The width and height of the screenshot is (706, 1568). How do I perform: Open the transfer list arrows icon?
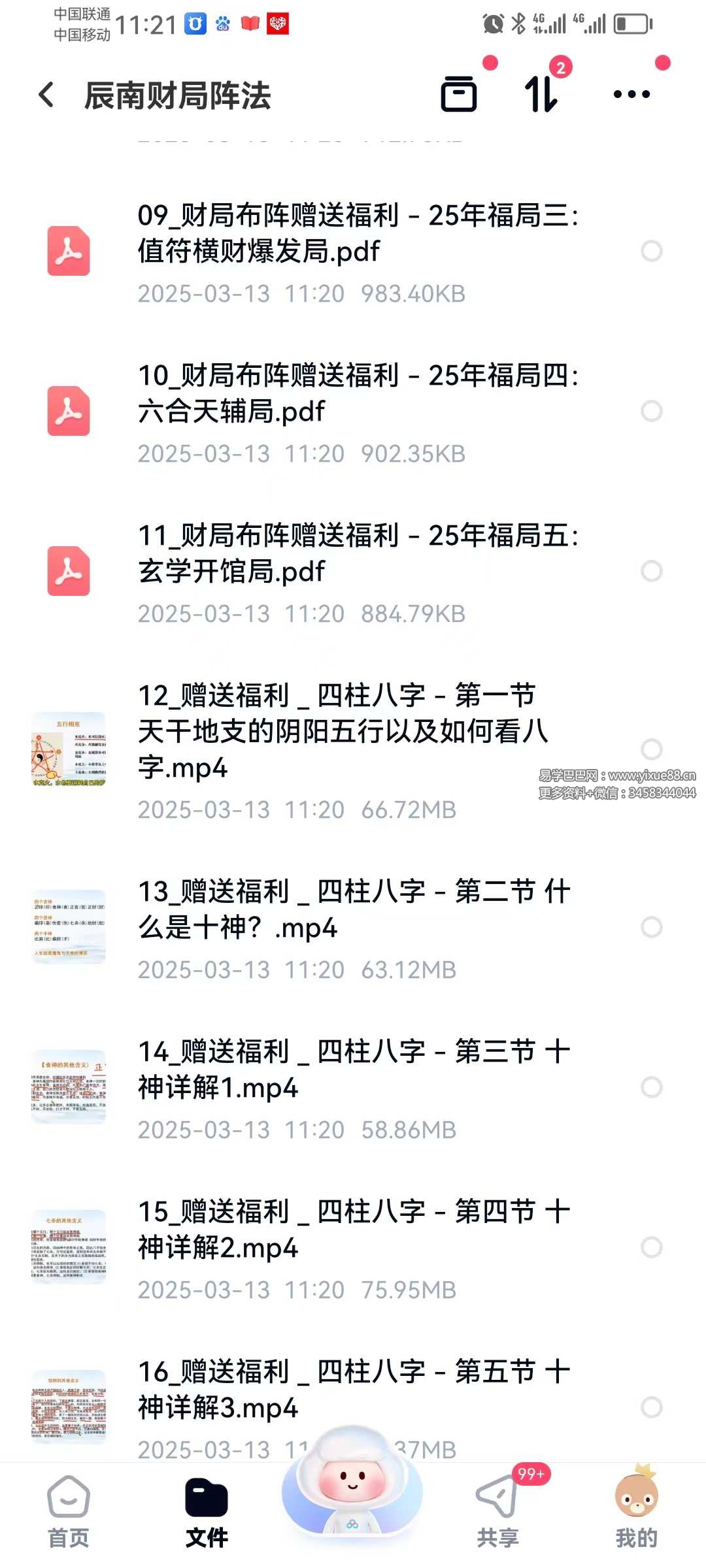click(541, 94)
